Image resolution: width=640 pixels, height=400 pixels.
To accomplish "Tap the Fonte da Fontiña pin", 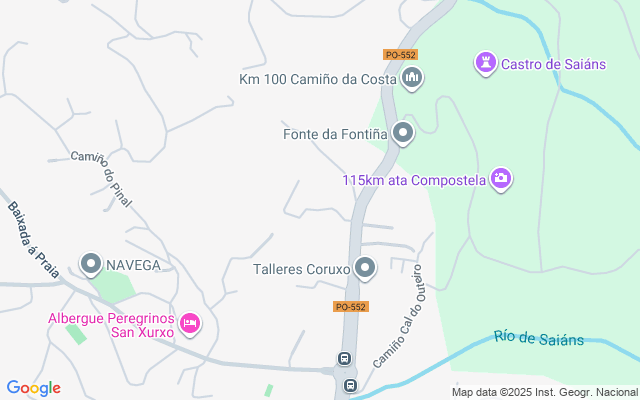I will [x=403, y=133].
